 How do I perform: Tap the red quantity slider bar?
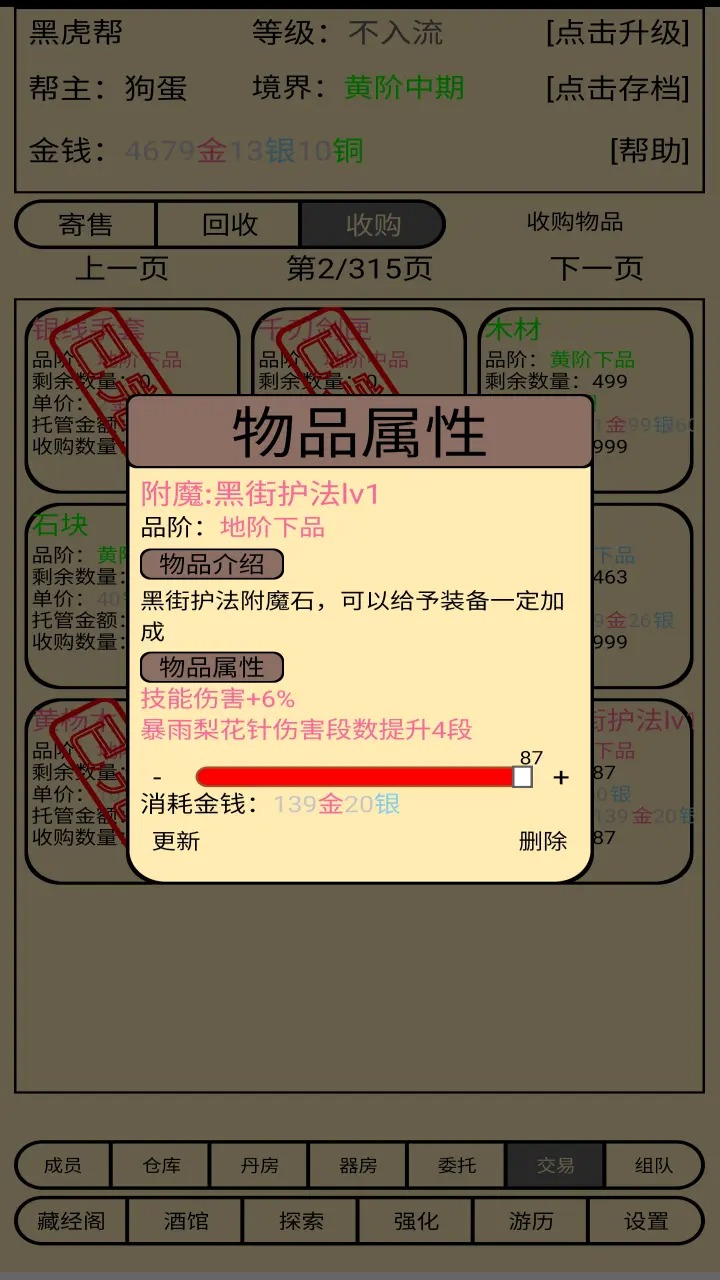[355, 777]
